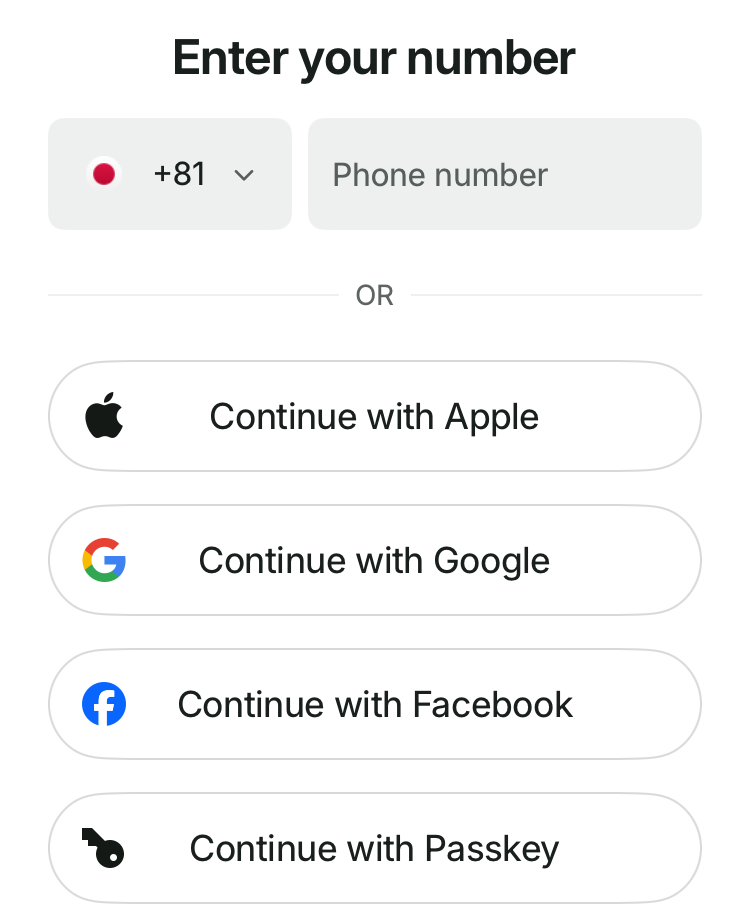Choose Continue with Google
750x924 pixels.
(x=374, y=560)
